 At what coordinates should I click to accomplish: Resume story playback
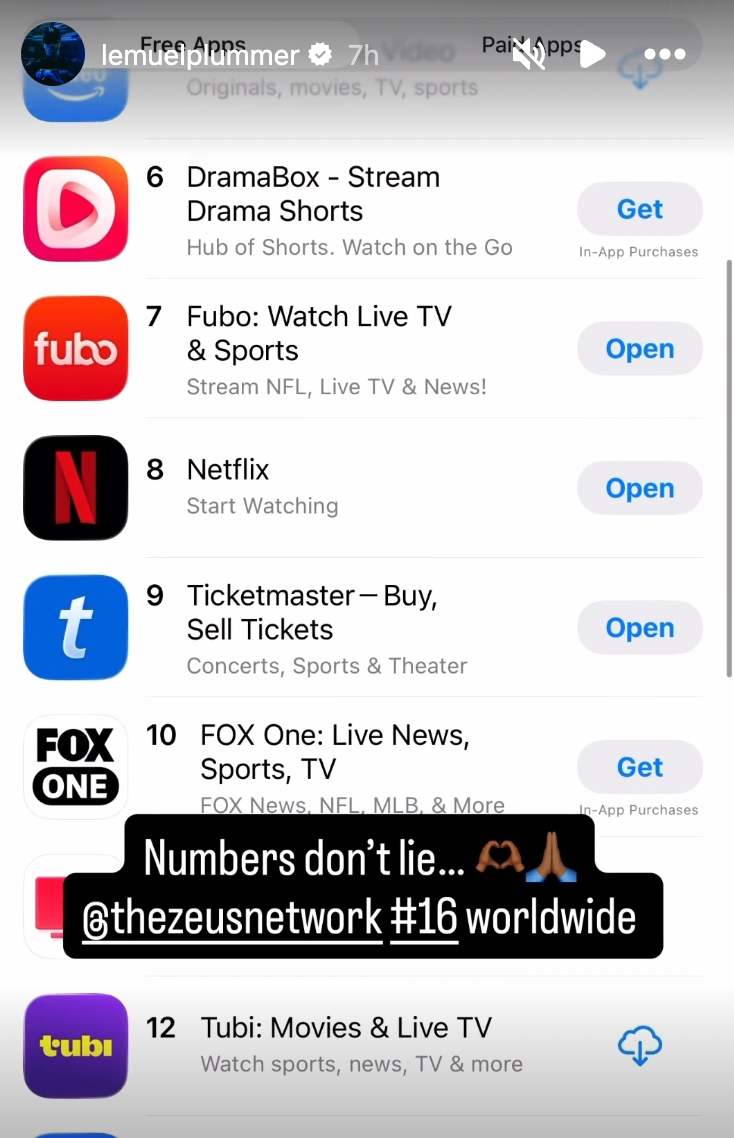pos(593,55)
